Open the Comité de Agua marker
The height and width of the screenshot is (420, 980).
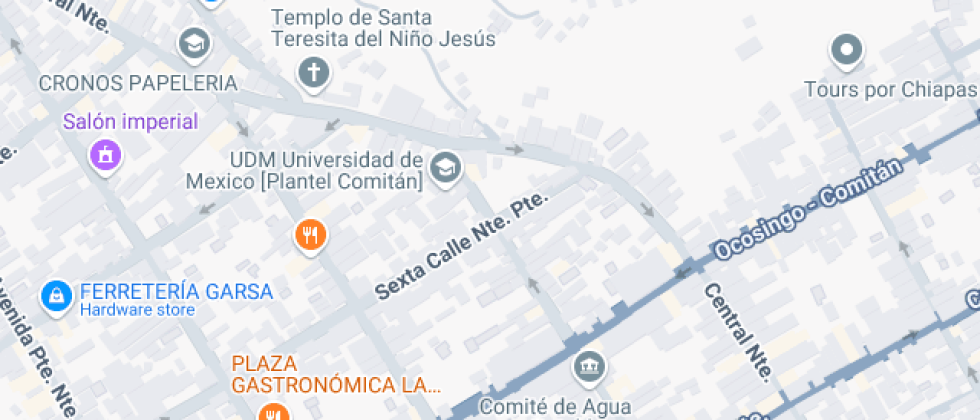pyautogui.click(x=587, y=366)
